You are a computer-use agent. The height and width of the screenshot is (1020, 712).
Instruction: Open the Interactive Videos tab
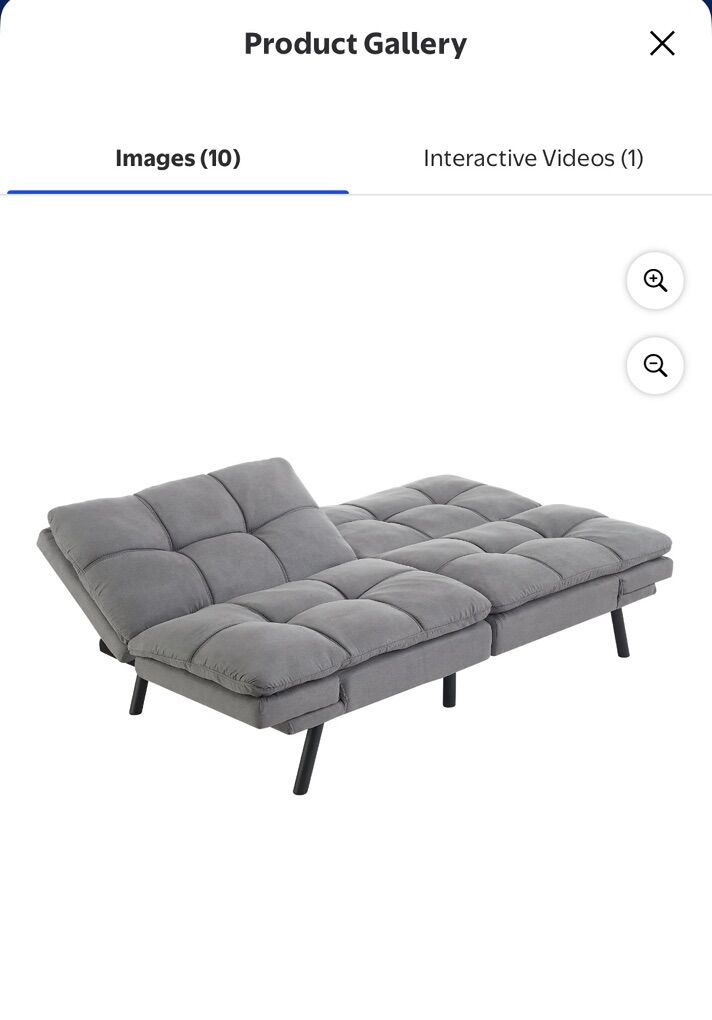pos(533,158)
